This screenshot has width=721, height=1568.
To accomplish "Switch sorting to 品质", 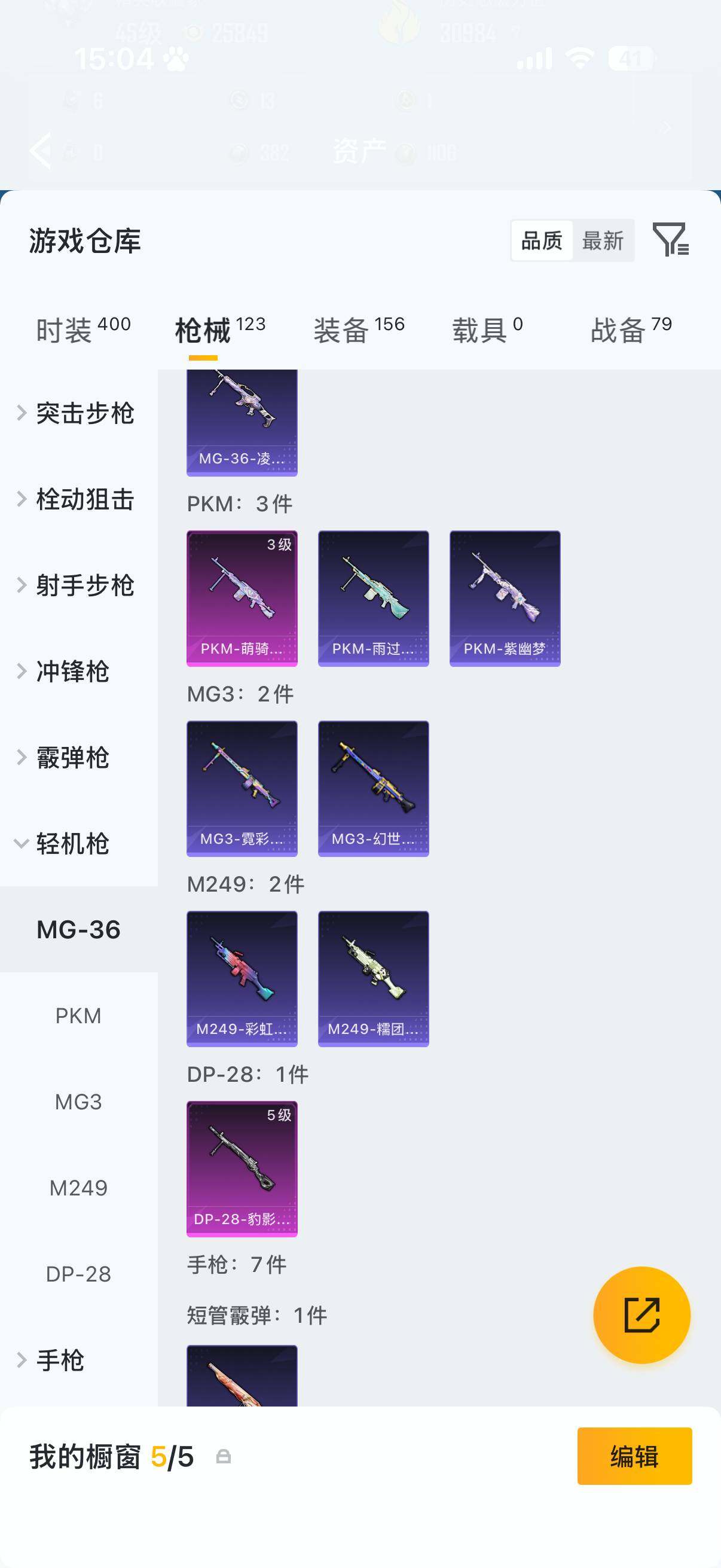I will pyautogui.click(x=542, y=241).
